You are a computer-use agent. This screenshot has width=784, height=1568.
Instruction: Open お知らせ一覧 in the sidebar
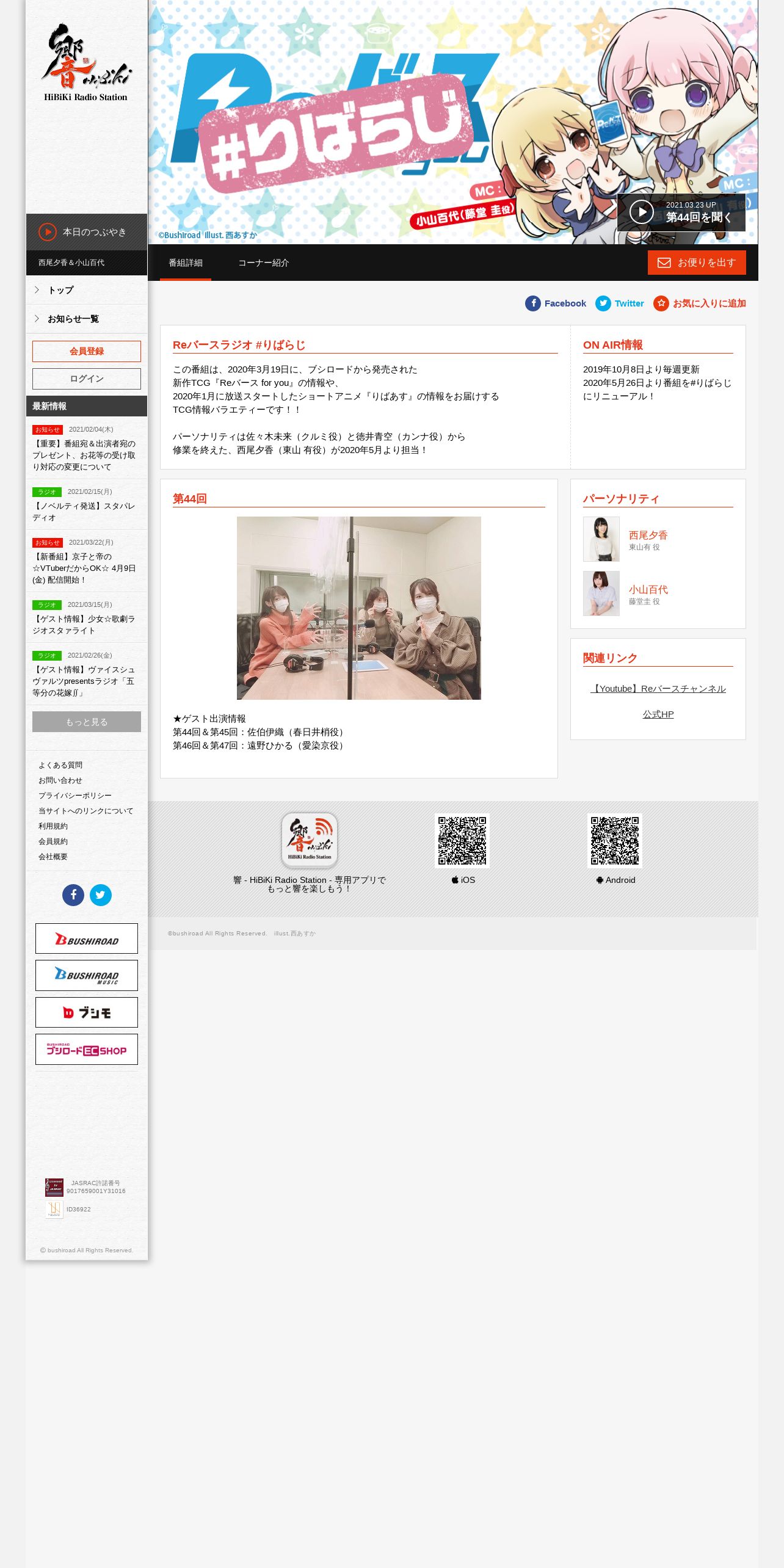coord(87,319)
